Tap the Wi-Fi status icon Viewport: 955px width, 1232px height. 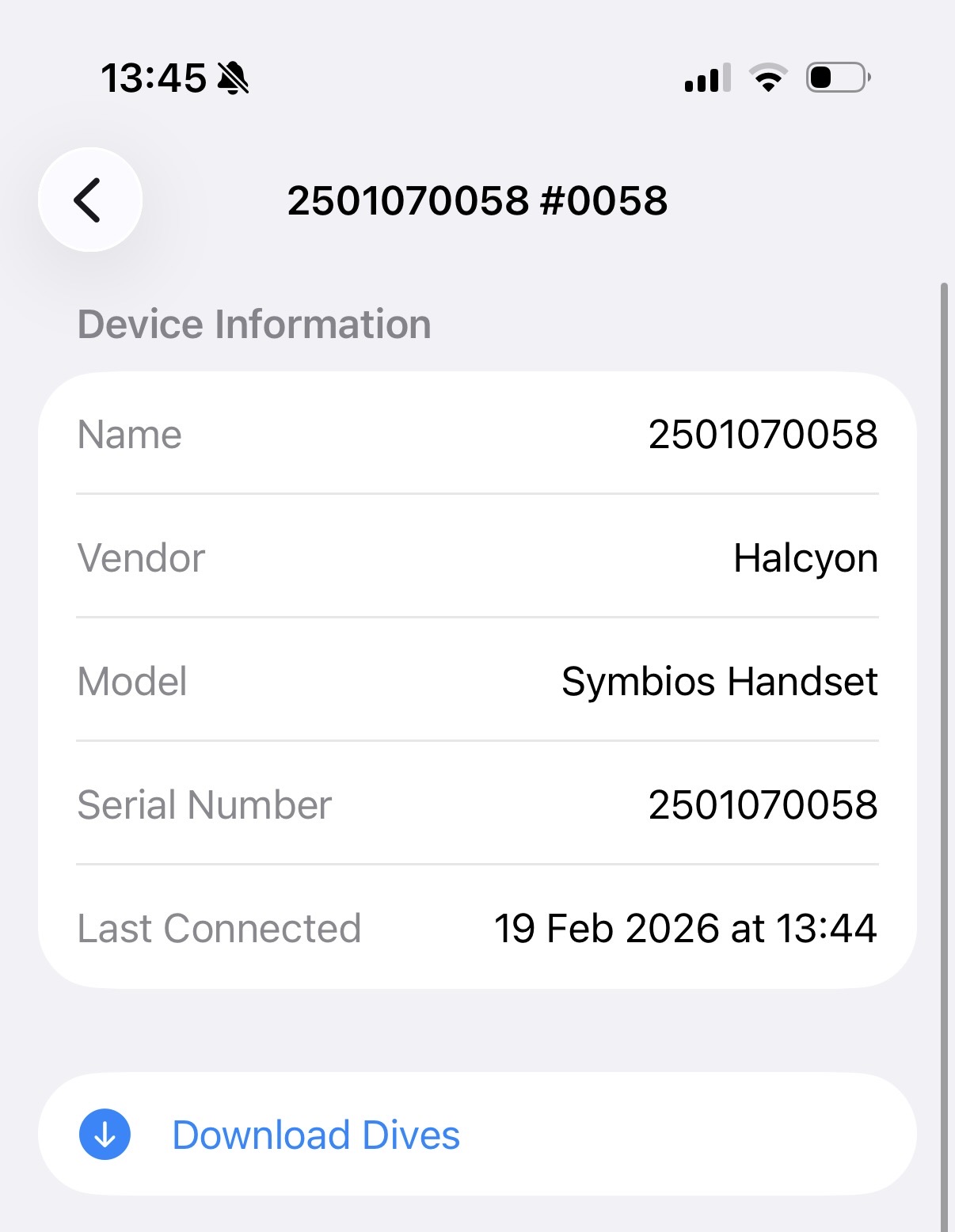[x=767, y=76]
